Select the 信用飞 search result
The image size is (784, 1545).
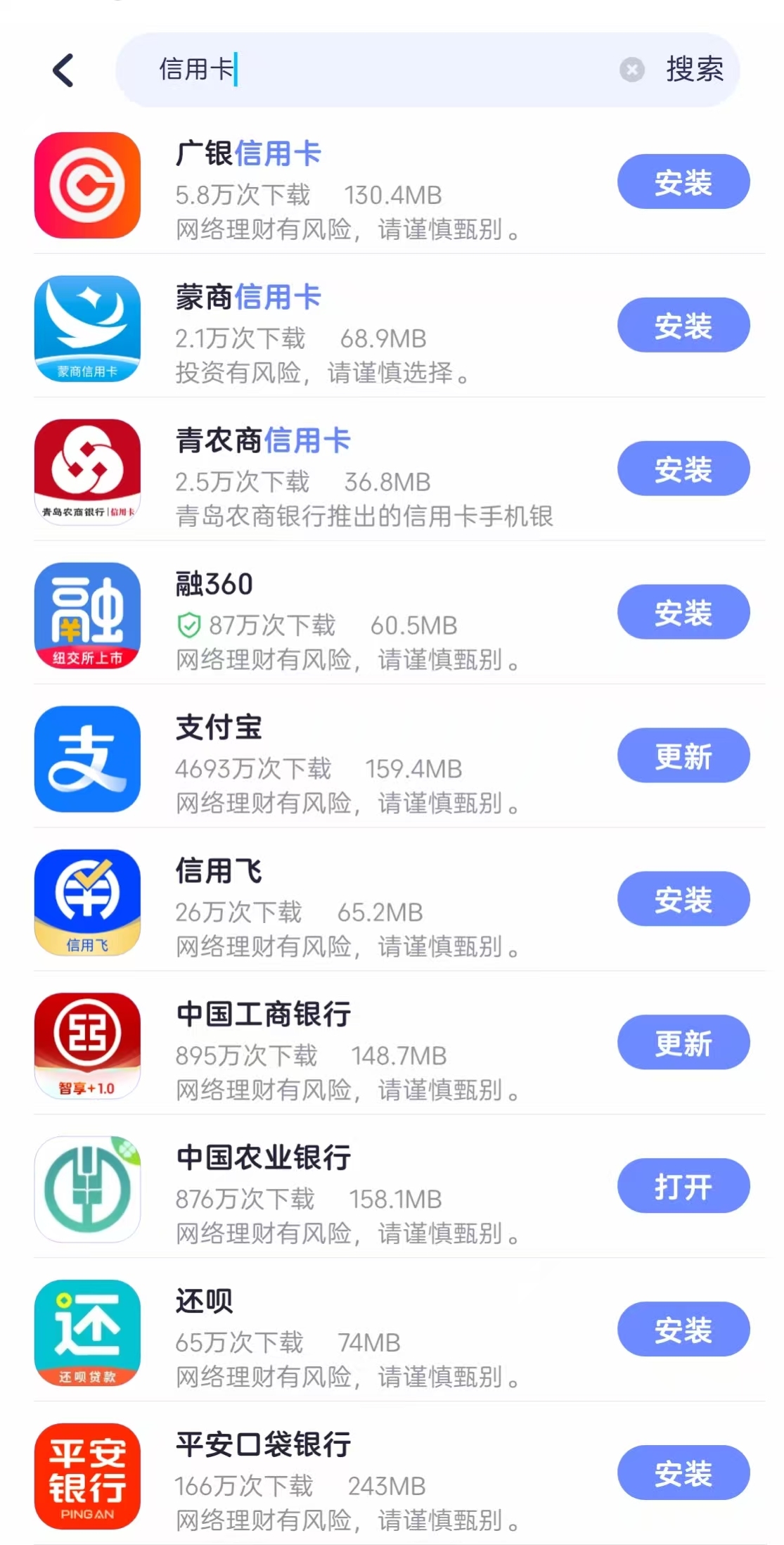click(352, 903)
